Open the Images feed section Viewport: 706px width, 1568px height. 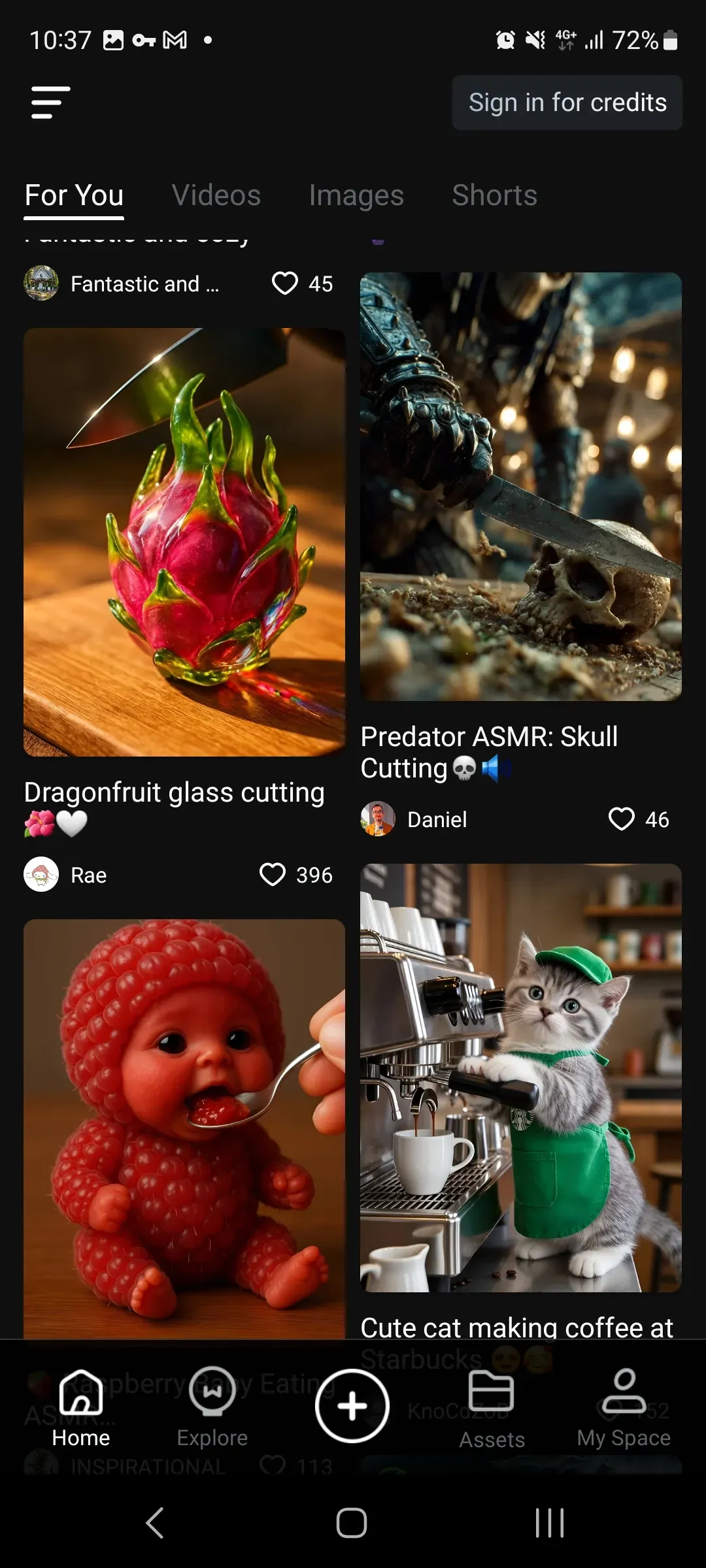(x=356, y=195)
